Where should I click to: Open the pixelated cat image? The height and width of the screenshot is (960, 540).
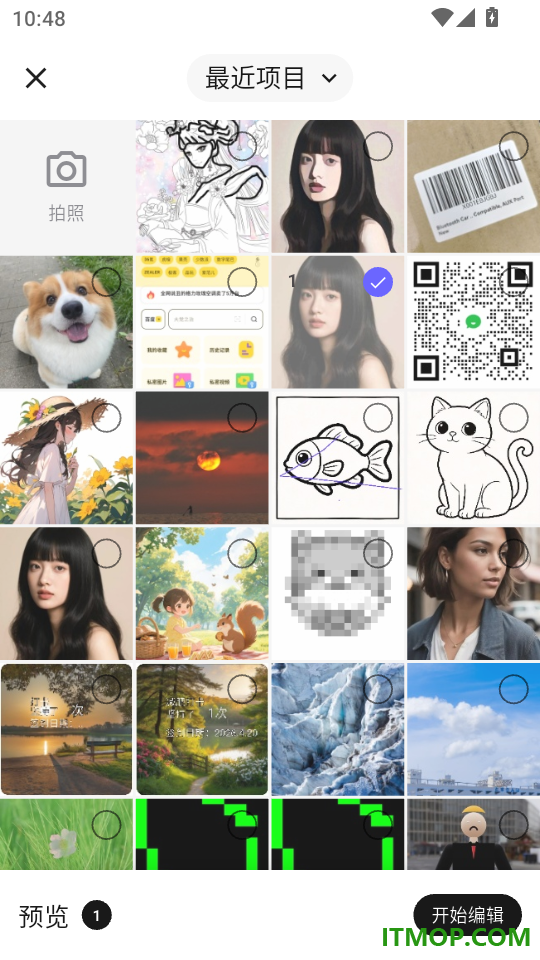(338, 594)
